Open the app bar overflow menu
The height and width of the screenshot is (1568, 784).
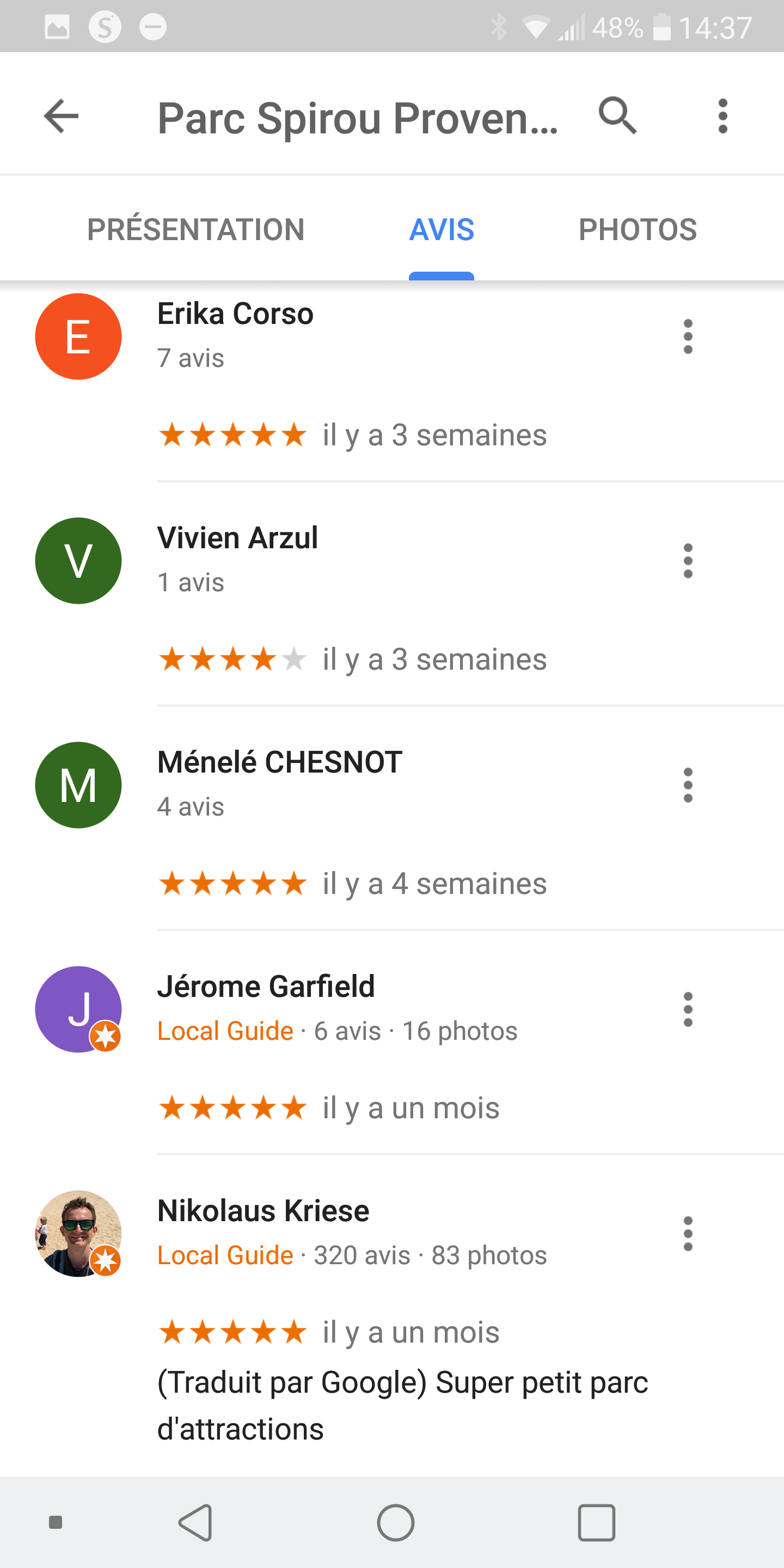[722, 115]
